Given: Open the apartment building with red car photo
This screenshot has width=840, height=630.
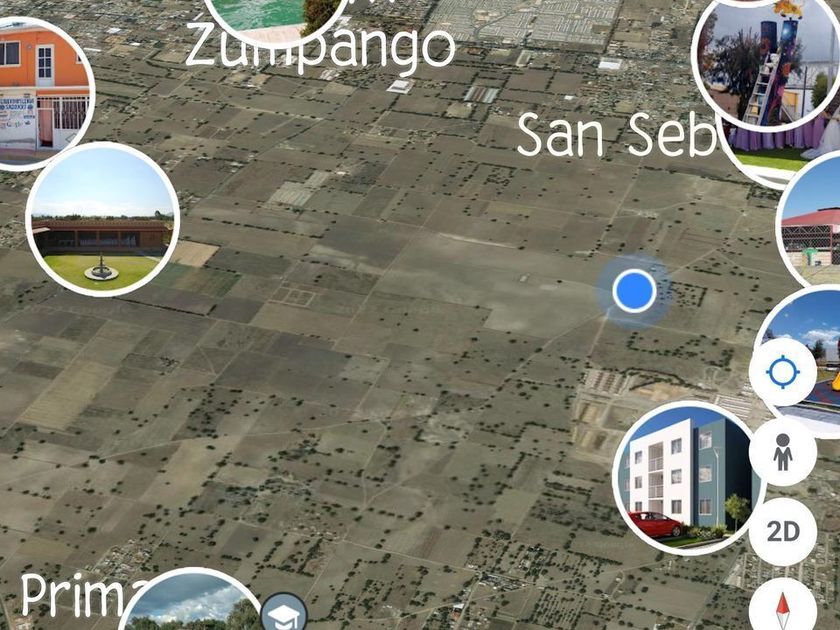Looking at the screenshot, I should point(685,477).
